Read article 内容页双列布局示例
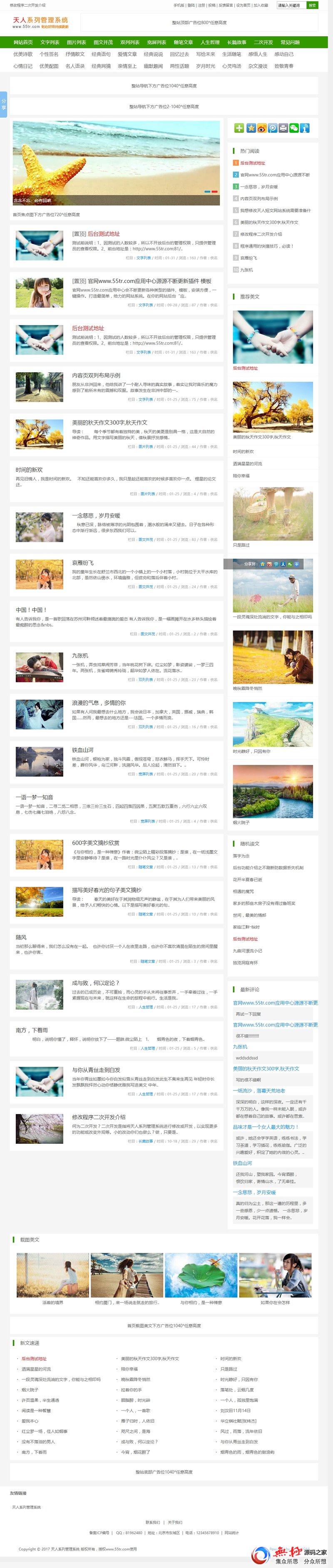Screen dimensions: 333x1568 click(x=96, y=376)
